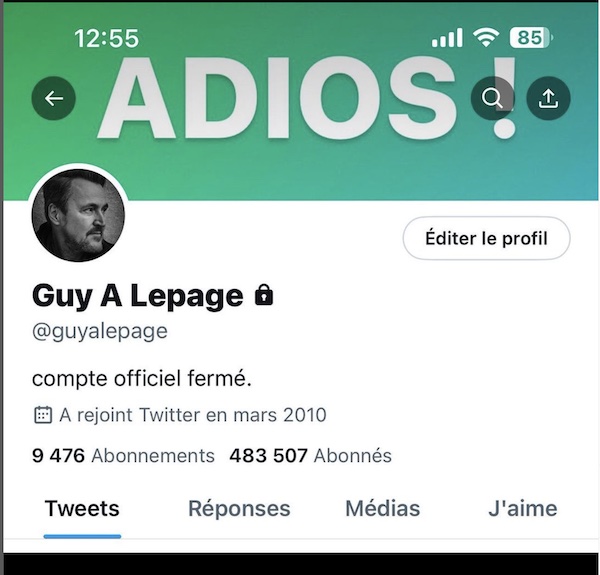Screen dimensions: 600x575
Task: Switch to the Réponses tab
Action: point(239,508)
